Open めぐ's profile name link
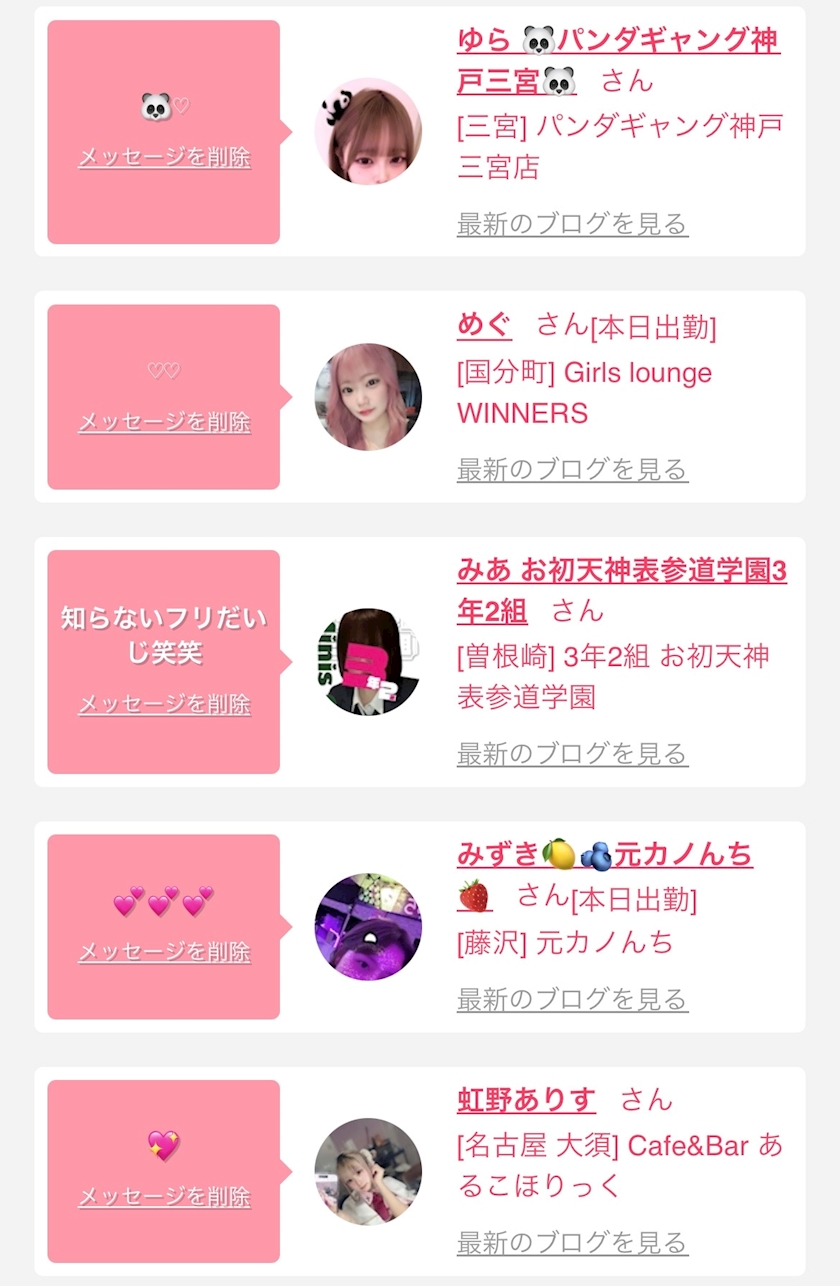 (x=484, y=325)
